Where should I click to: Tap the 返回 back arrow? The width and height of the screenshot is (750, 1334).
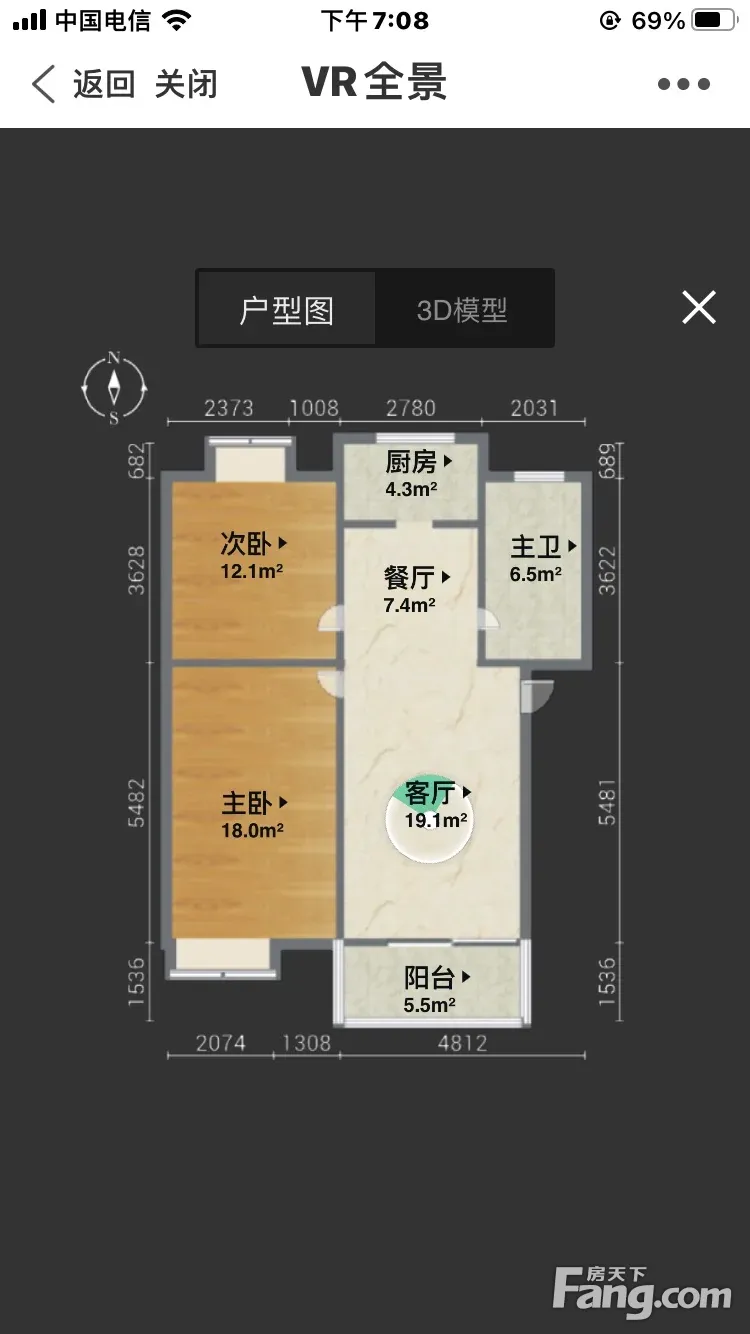tap(45, 84)
